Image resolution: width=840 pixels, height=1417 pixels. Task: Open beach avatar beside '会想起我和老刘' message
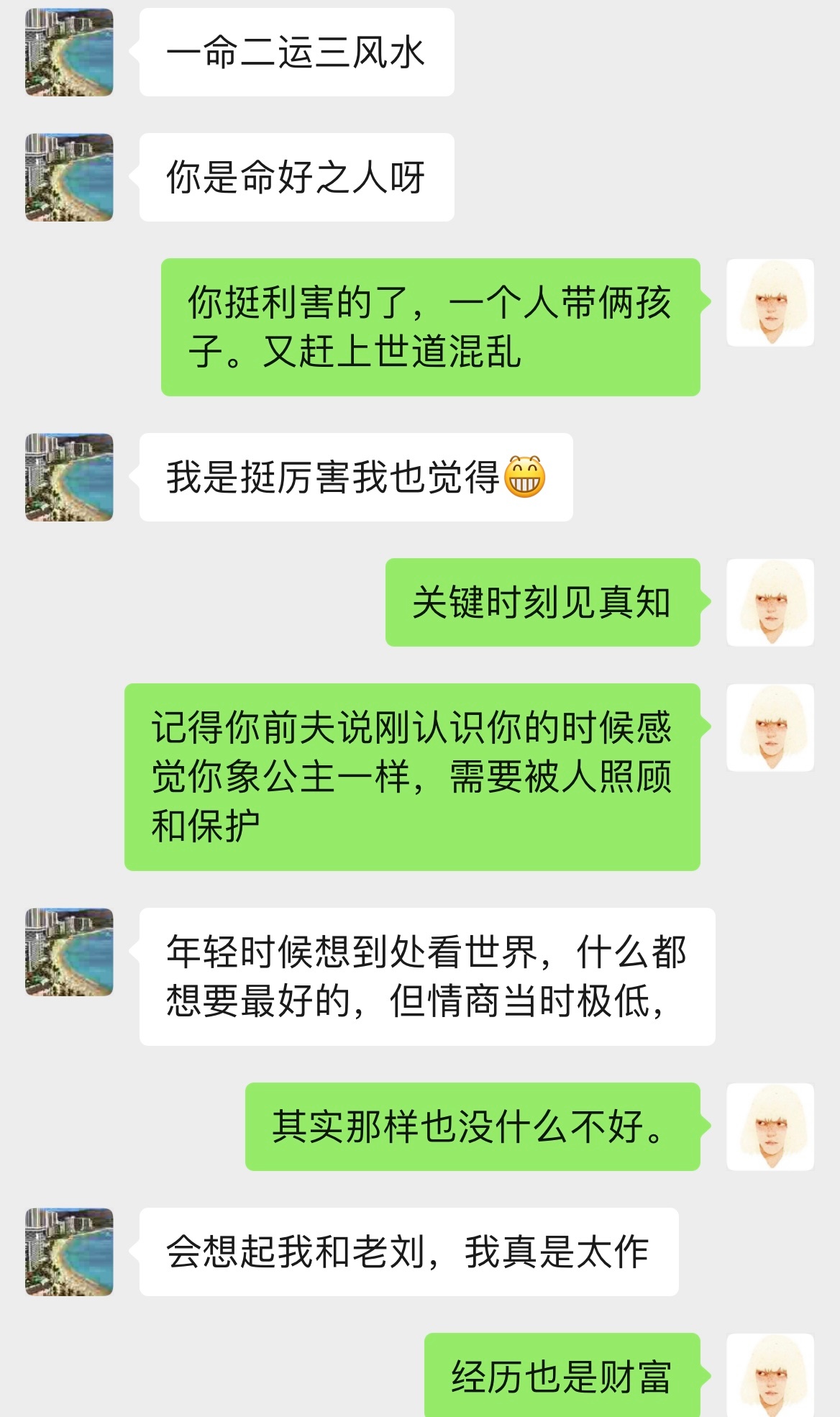pos(69,1252)
